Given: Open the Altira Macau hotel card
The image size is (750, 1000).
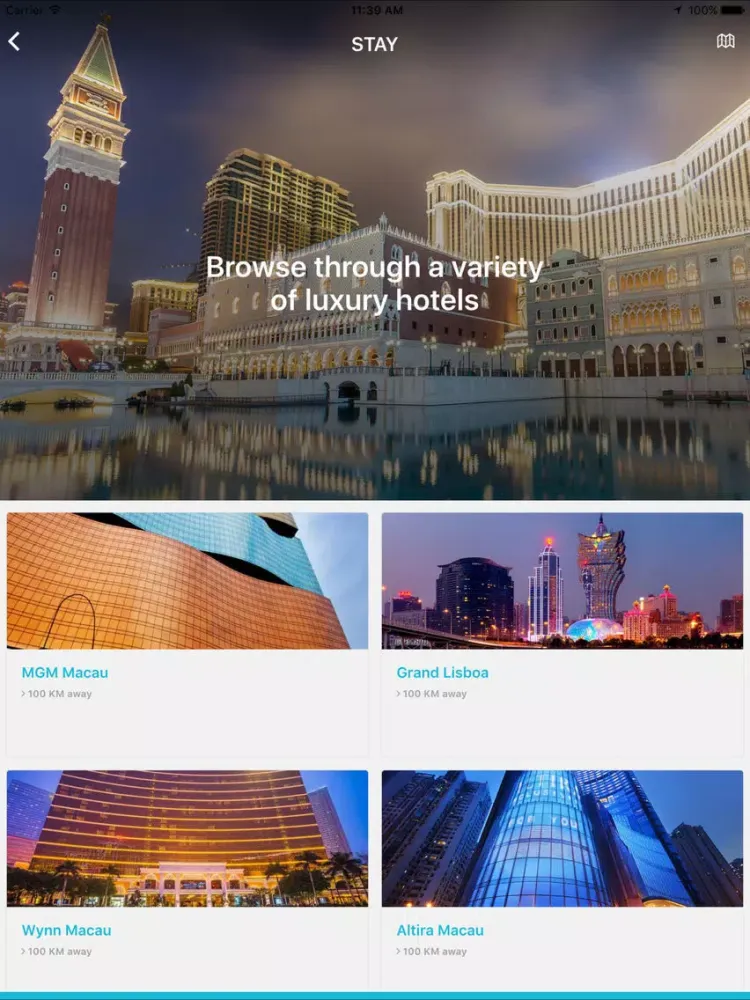Looking at the screenshot, I should click(562, 880).
